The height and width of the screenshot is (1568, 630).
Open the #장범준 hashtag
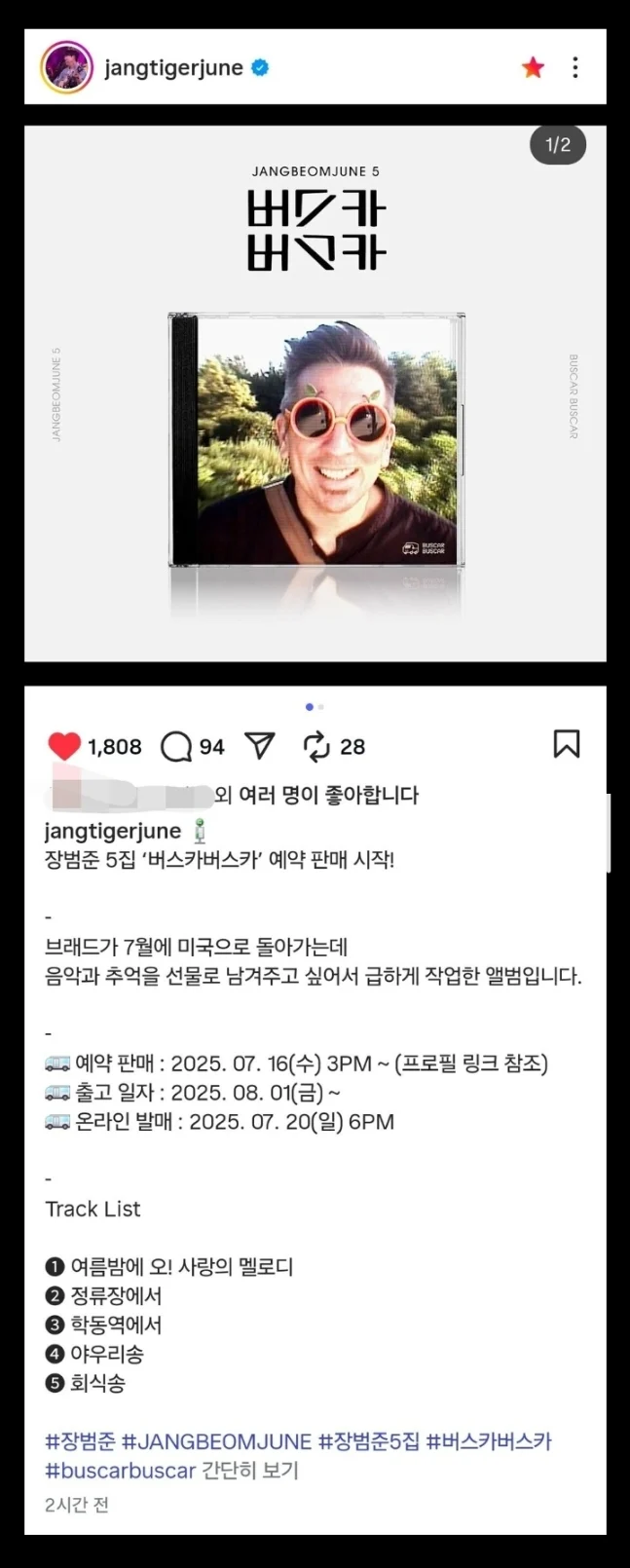click(80, 1441)
